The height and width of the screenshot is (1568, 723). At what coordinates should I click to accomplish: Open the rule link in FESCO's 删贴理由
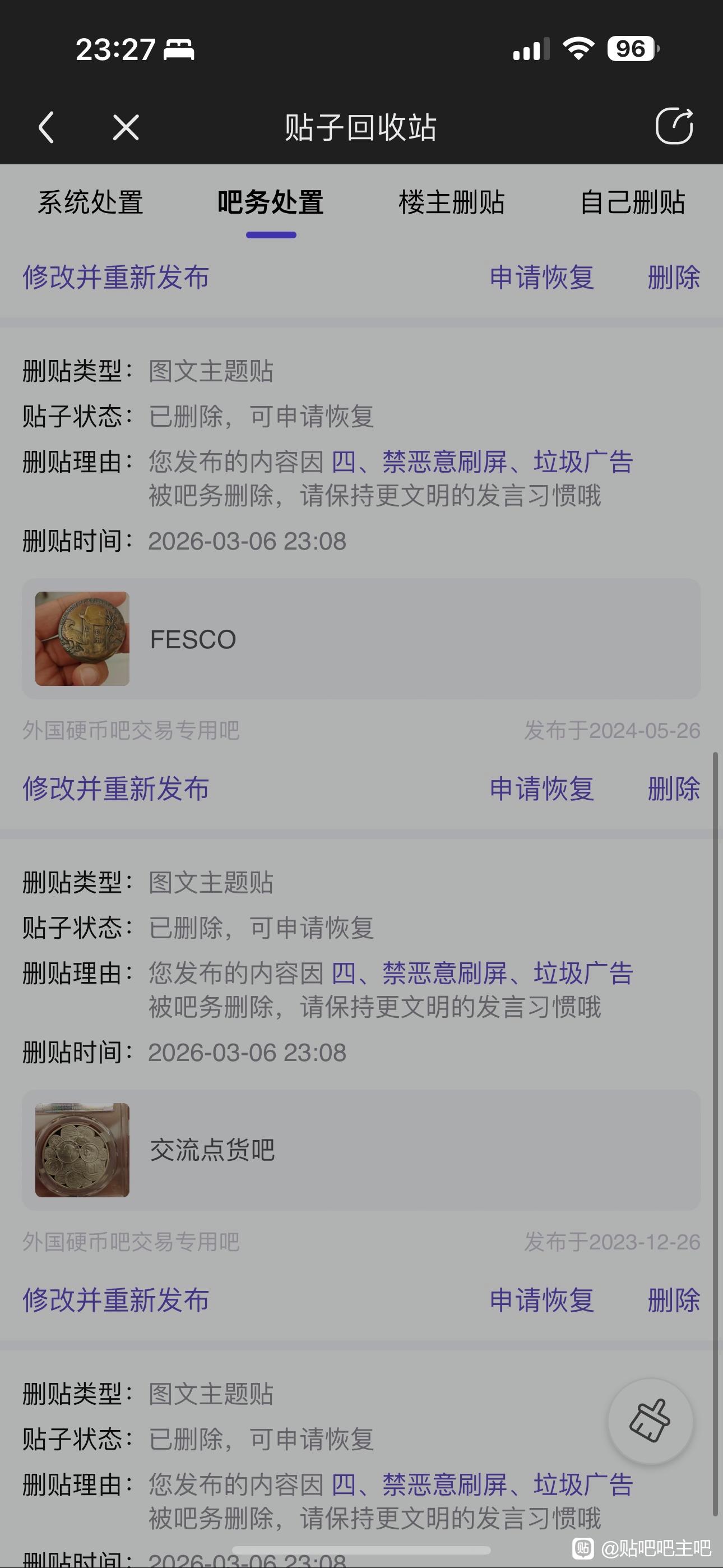[x=482, y=462]
